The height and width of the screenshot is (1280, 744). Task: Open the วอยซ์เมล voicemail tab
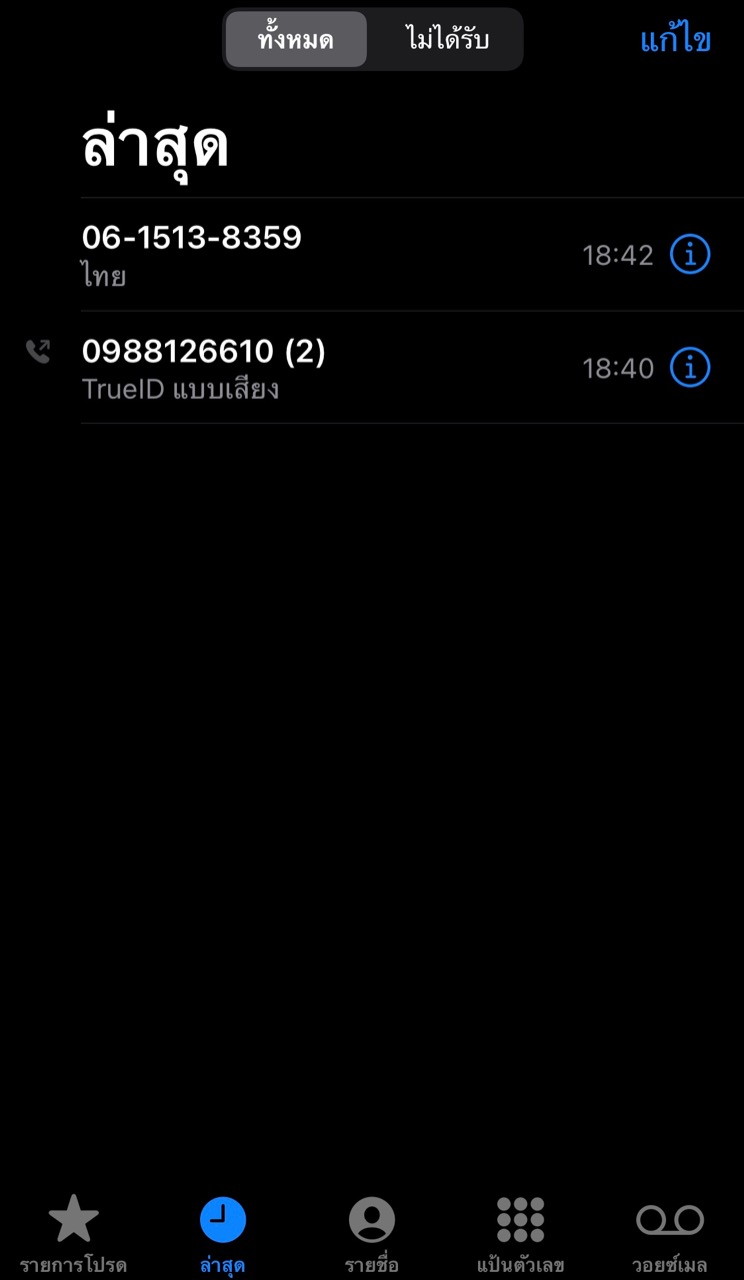tap(669, 1233)
